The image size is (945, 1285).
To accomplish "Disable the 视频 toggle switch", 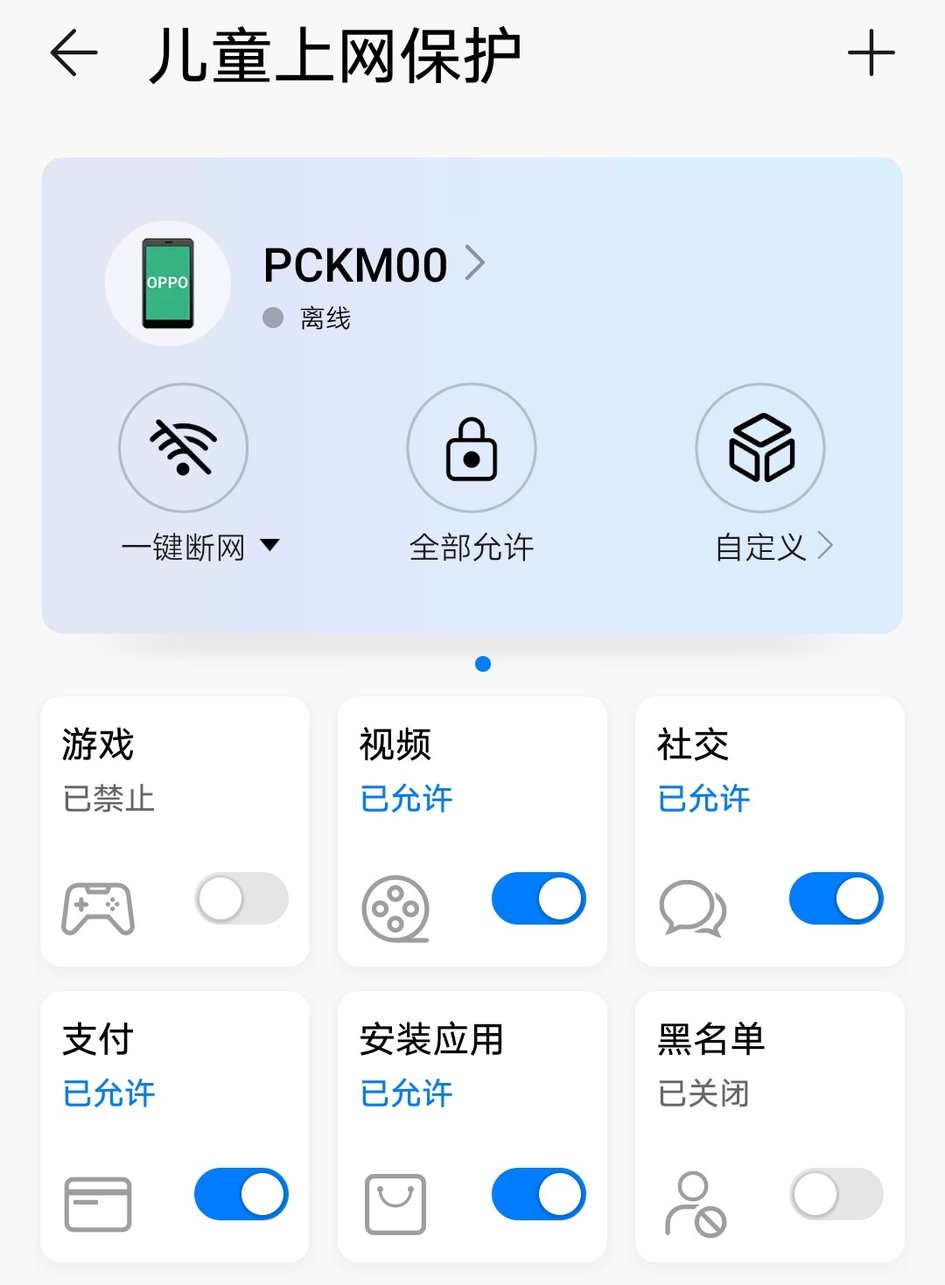I will [x=537, y=899].
